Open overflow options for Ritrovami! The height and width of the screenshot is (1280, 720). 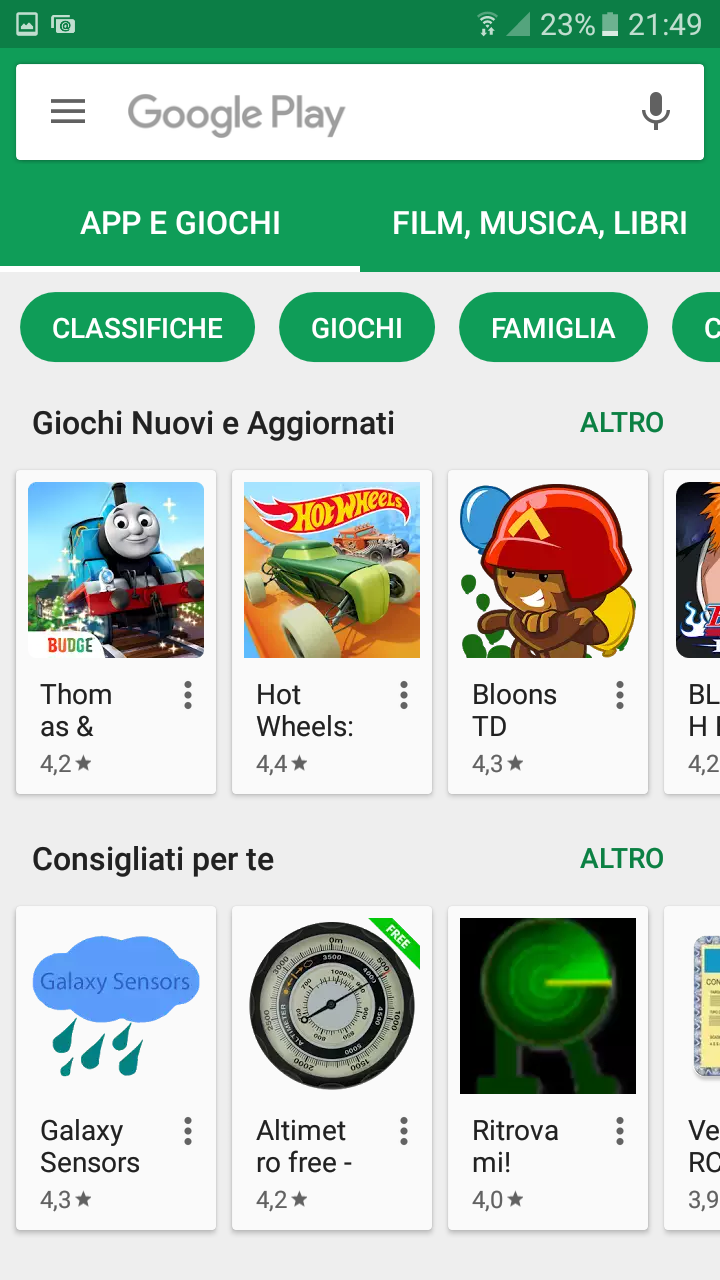point(620,1131)
